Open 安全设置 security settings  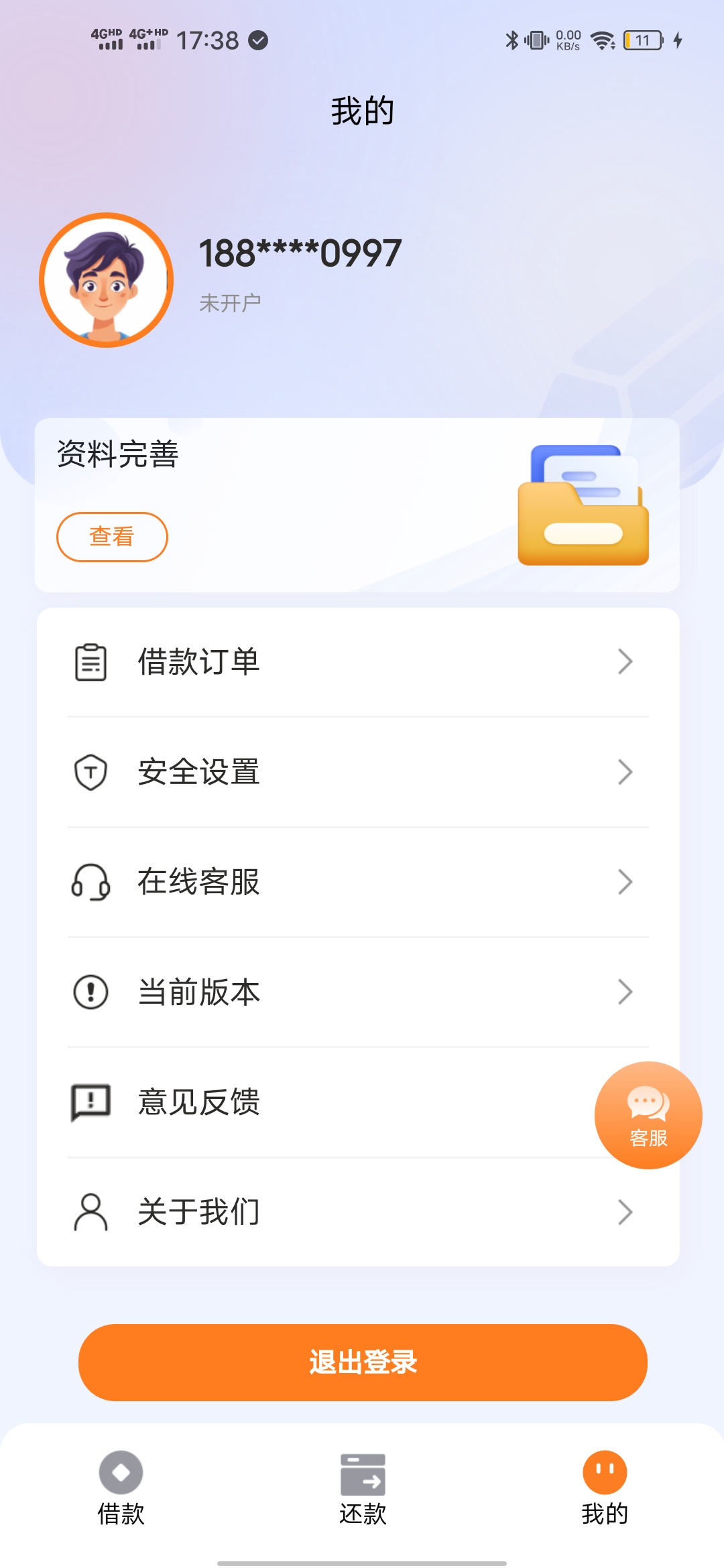coord(358,772)
